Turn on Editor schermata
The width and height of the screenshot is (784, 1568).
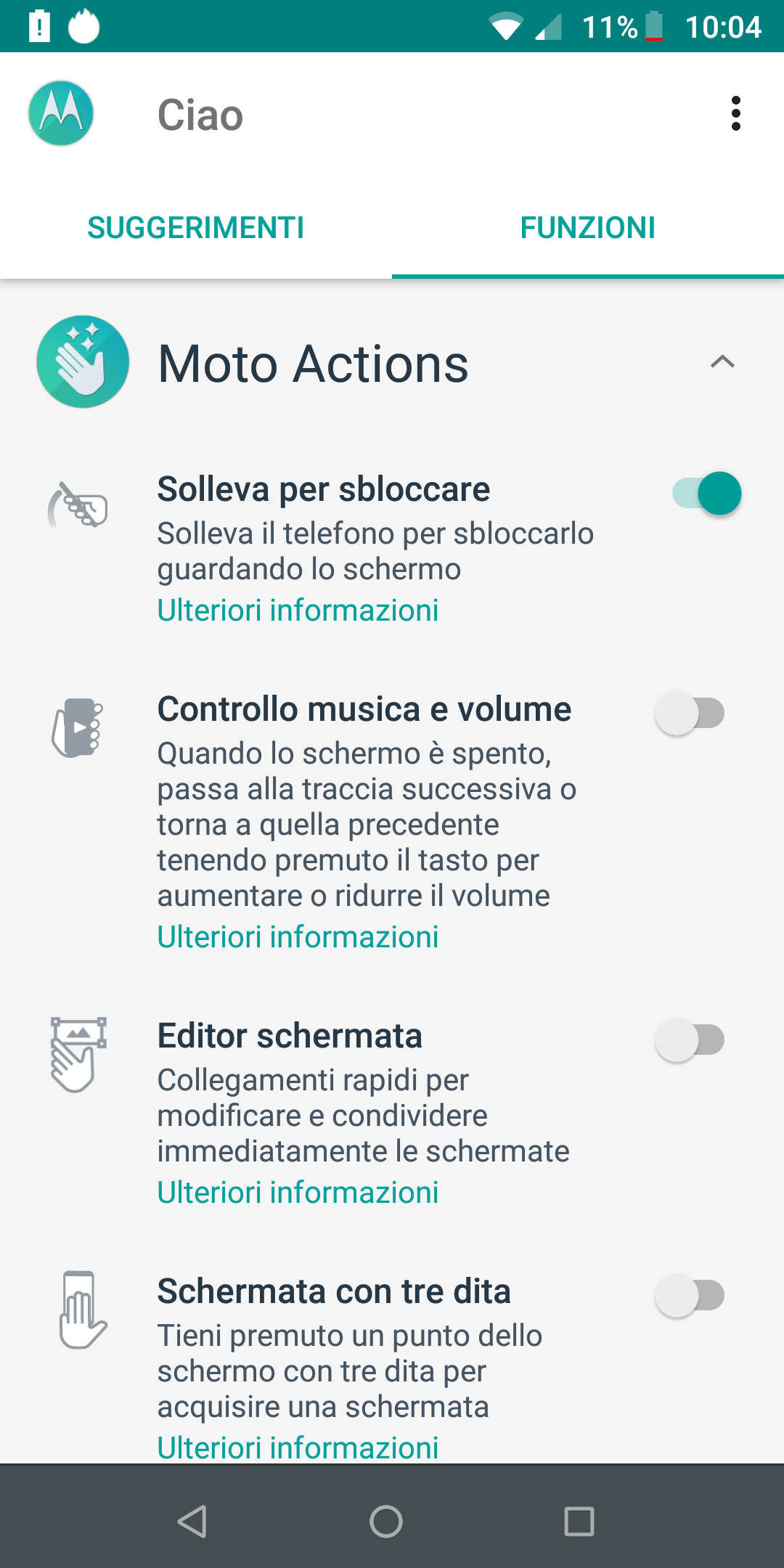(690, 1040)
